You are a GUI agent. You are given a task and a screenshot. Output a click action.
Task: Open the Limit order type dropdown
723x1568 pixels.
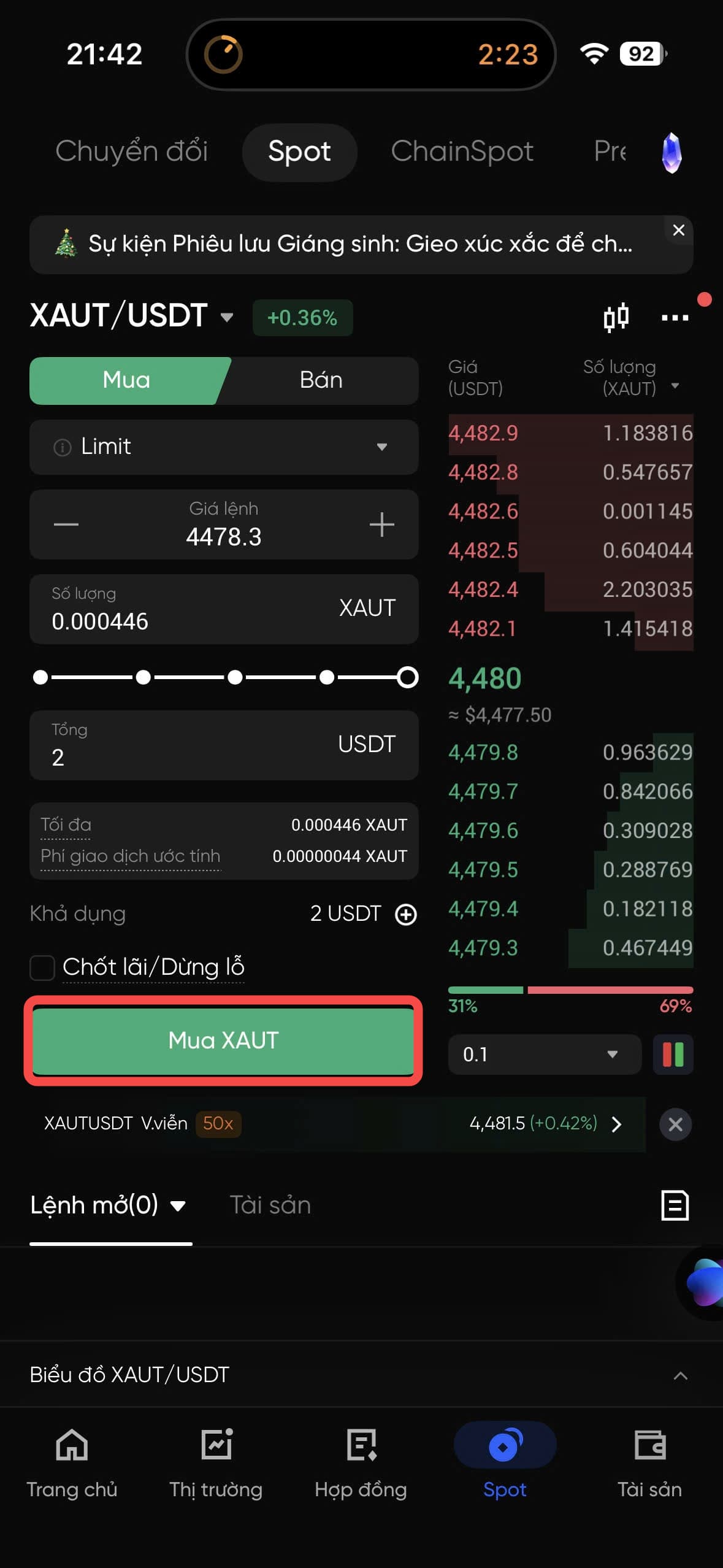pos(224,447)
